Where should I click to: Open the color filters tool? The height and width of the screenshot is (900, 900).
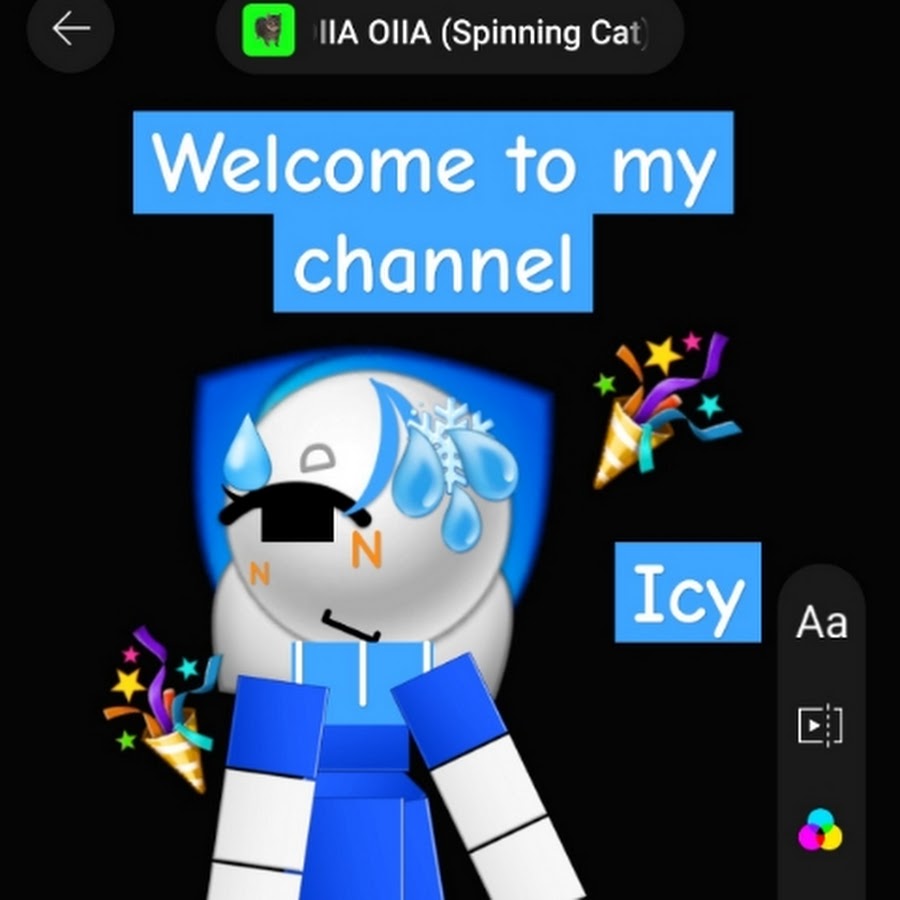[820, 829]
